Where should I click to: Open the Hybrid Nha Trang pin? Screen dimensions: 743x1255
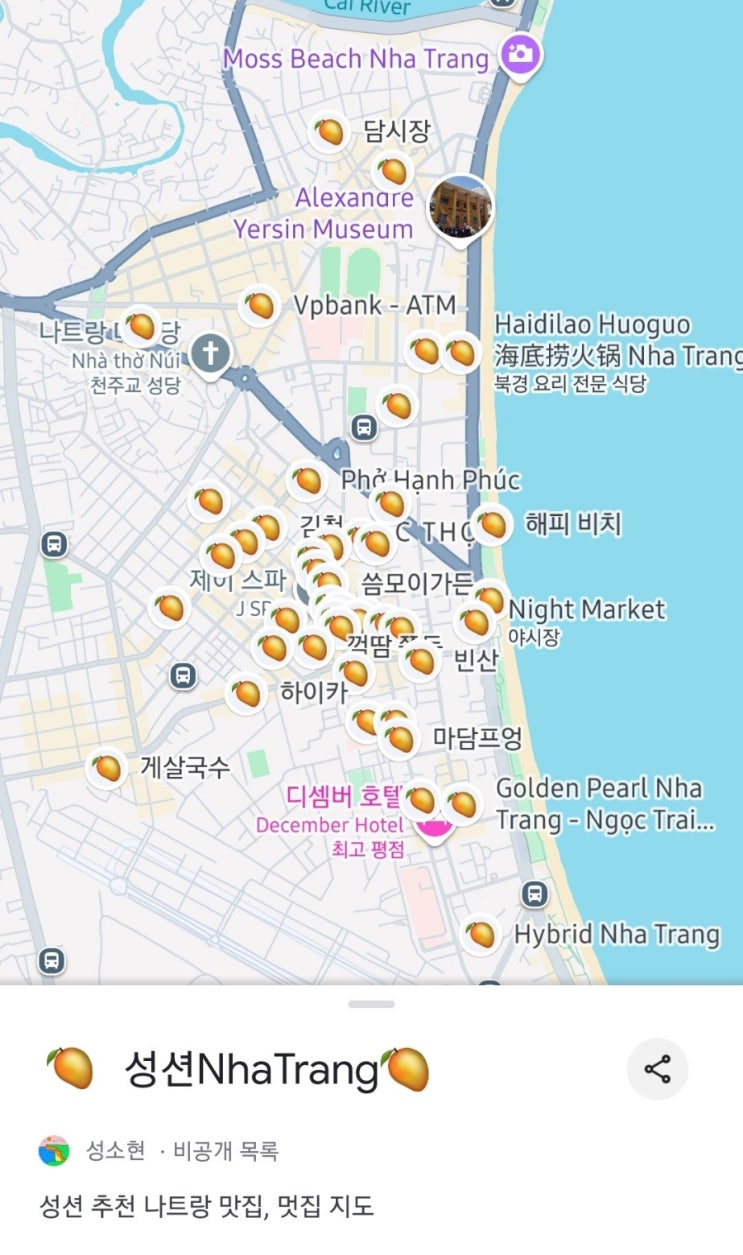(481, 934)
